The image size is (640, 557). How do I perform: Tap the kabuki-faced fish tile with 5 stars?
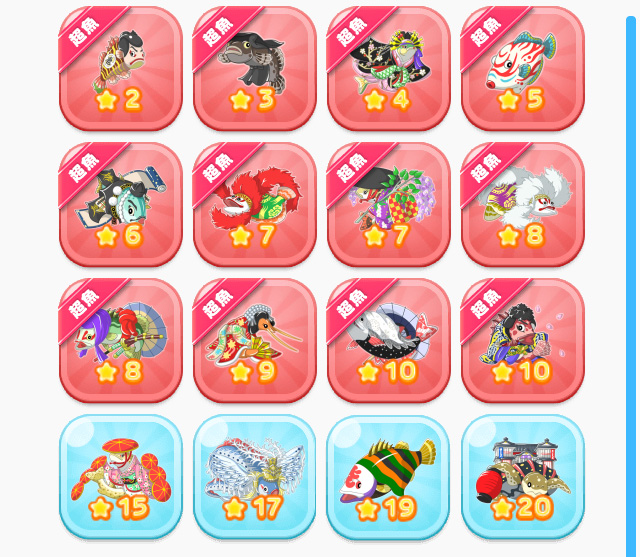click(x=522, y=67)
